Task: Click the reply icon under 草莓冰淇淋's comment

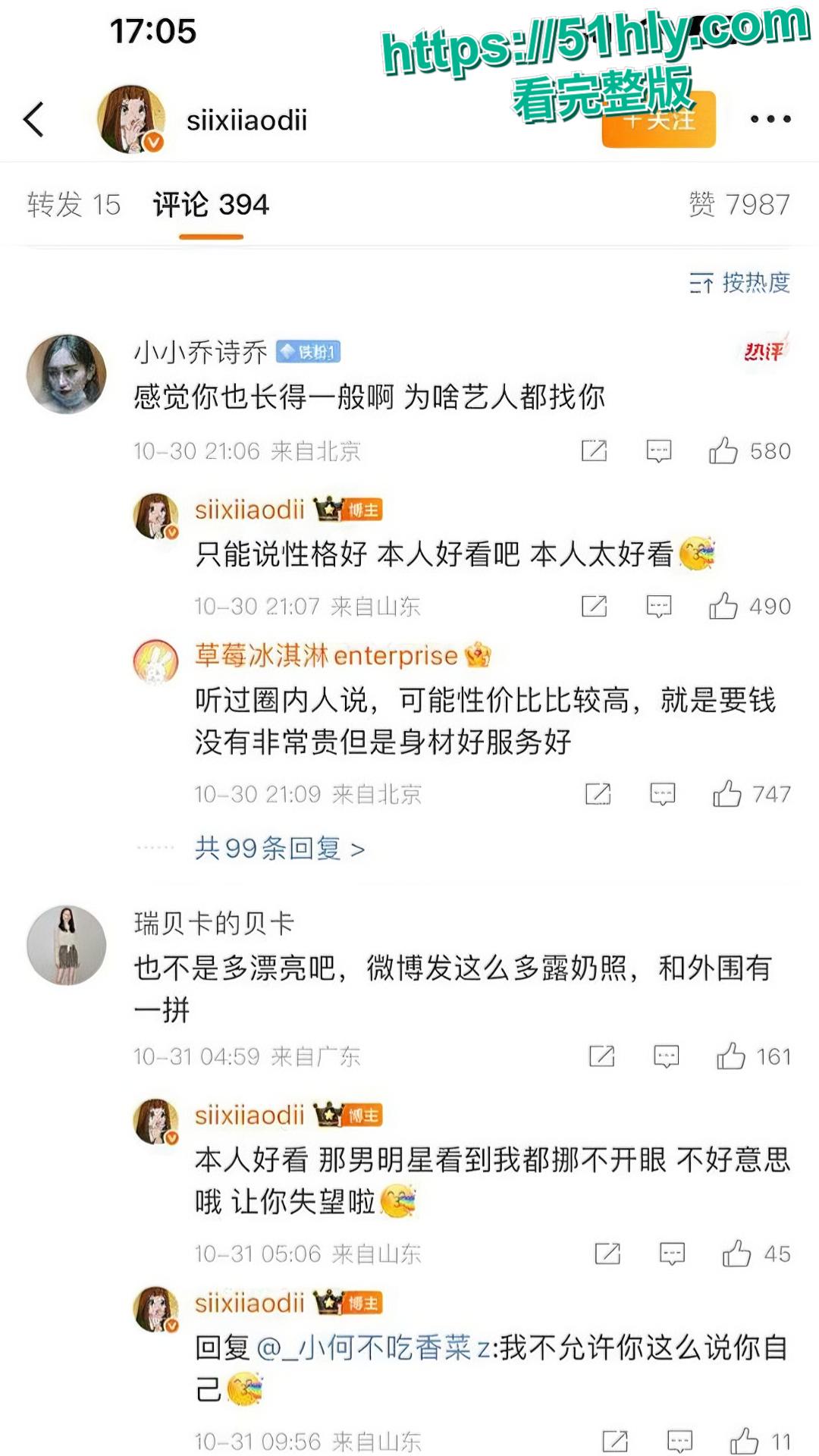Action: [x=659, y=792]
